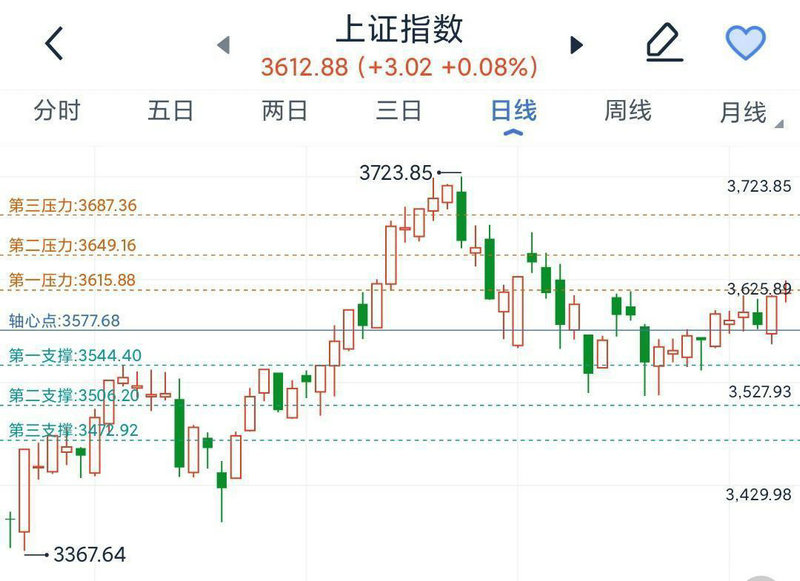The width and height of the screenshot is (800, 581).
Task: Add 上证指数 to favorites
Action: (744, 43)
